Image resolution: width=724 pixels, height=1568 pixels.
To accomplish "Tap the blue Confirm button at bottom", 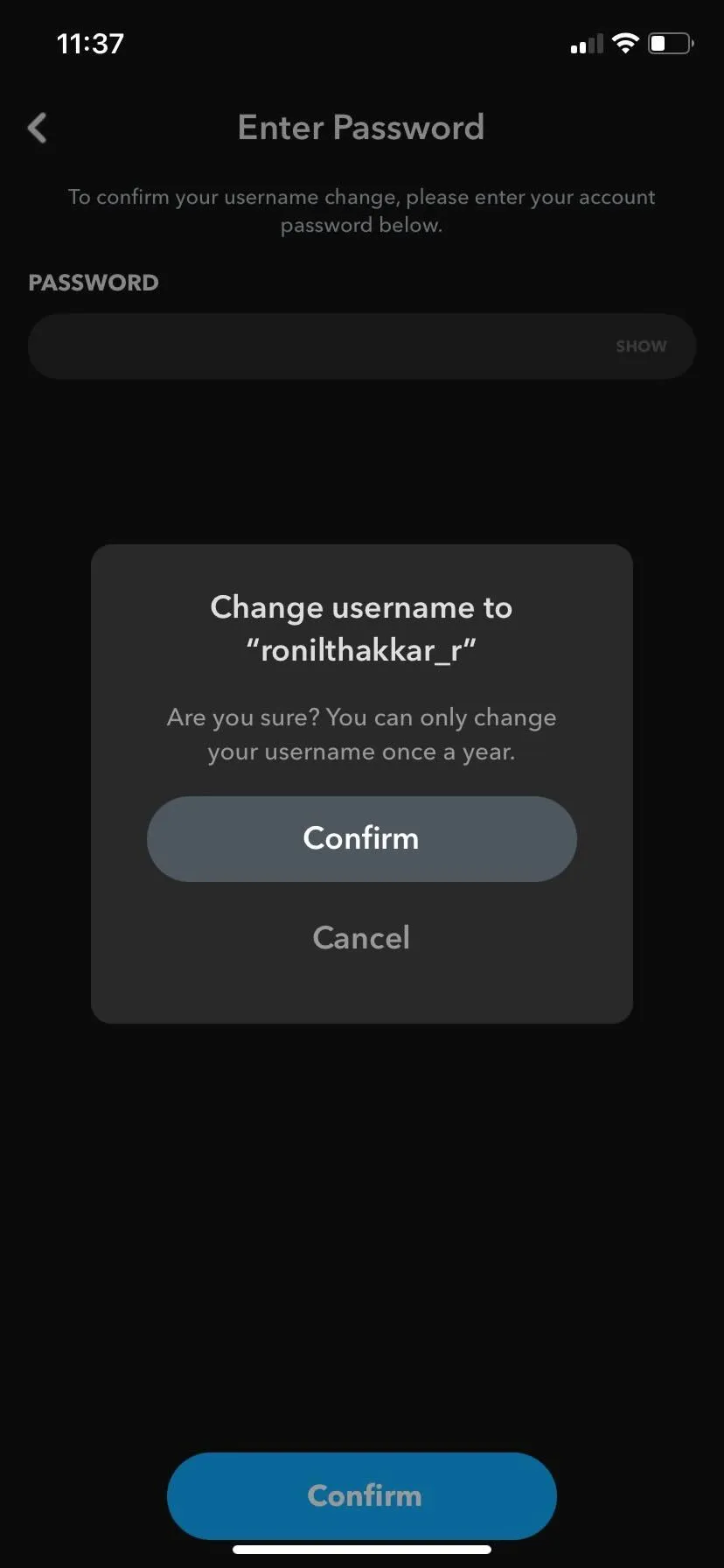I will coord(361,1495).
